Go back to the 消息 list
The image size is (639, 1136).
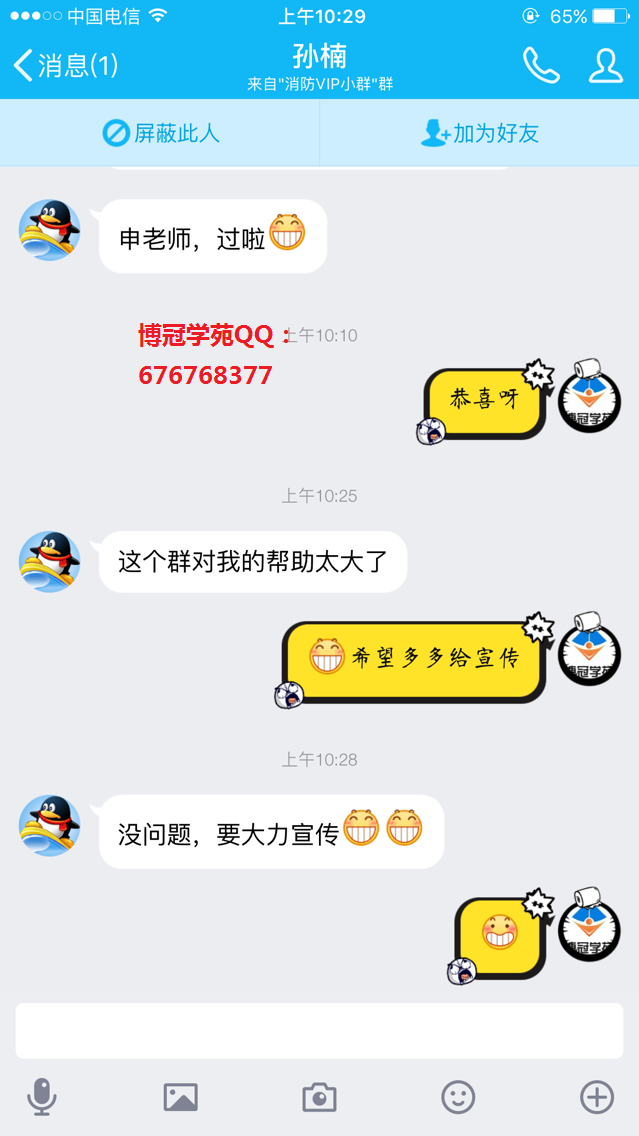[x=65, y=66]
